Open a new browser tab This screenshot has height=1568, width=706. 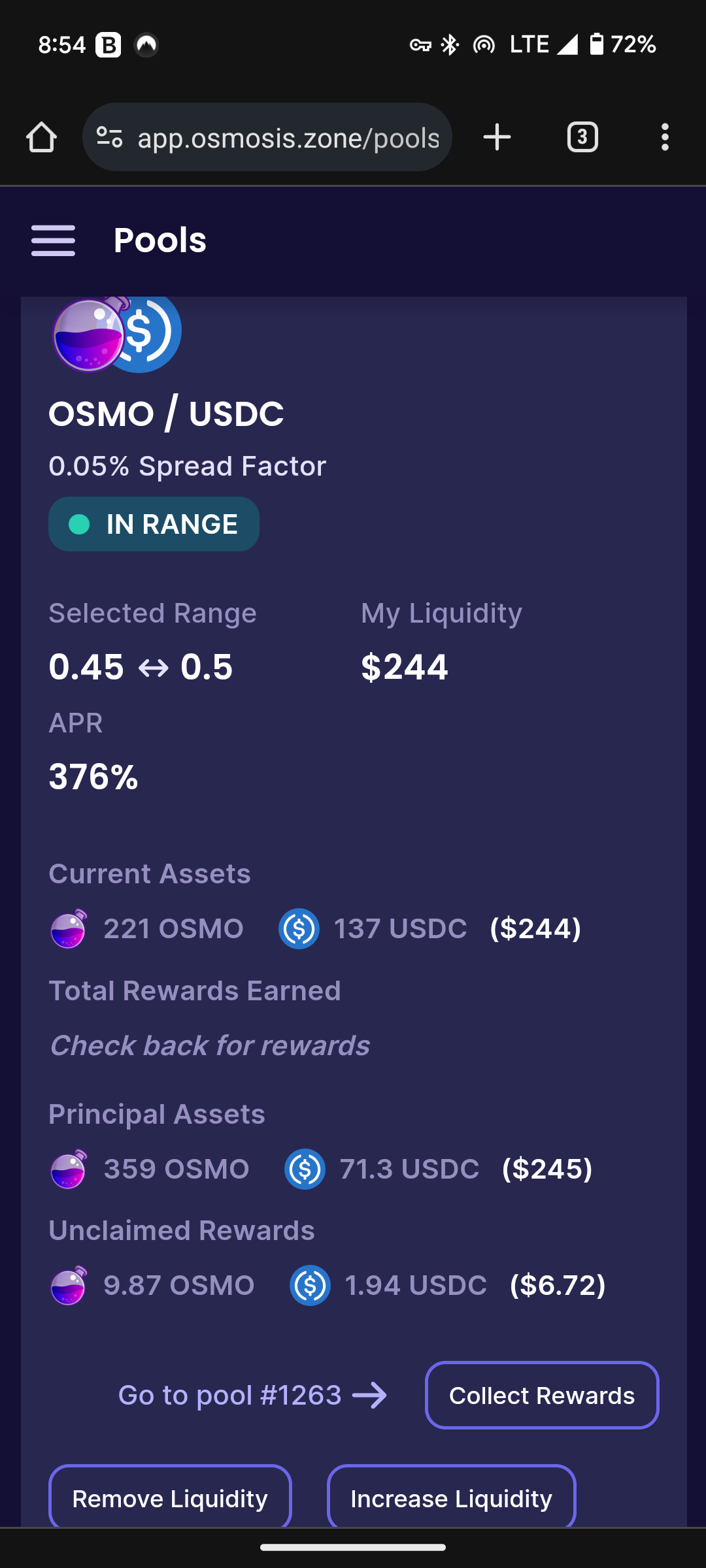[497, 137]
